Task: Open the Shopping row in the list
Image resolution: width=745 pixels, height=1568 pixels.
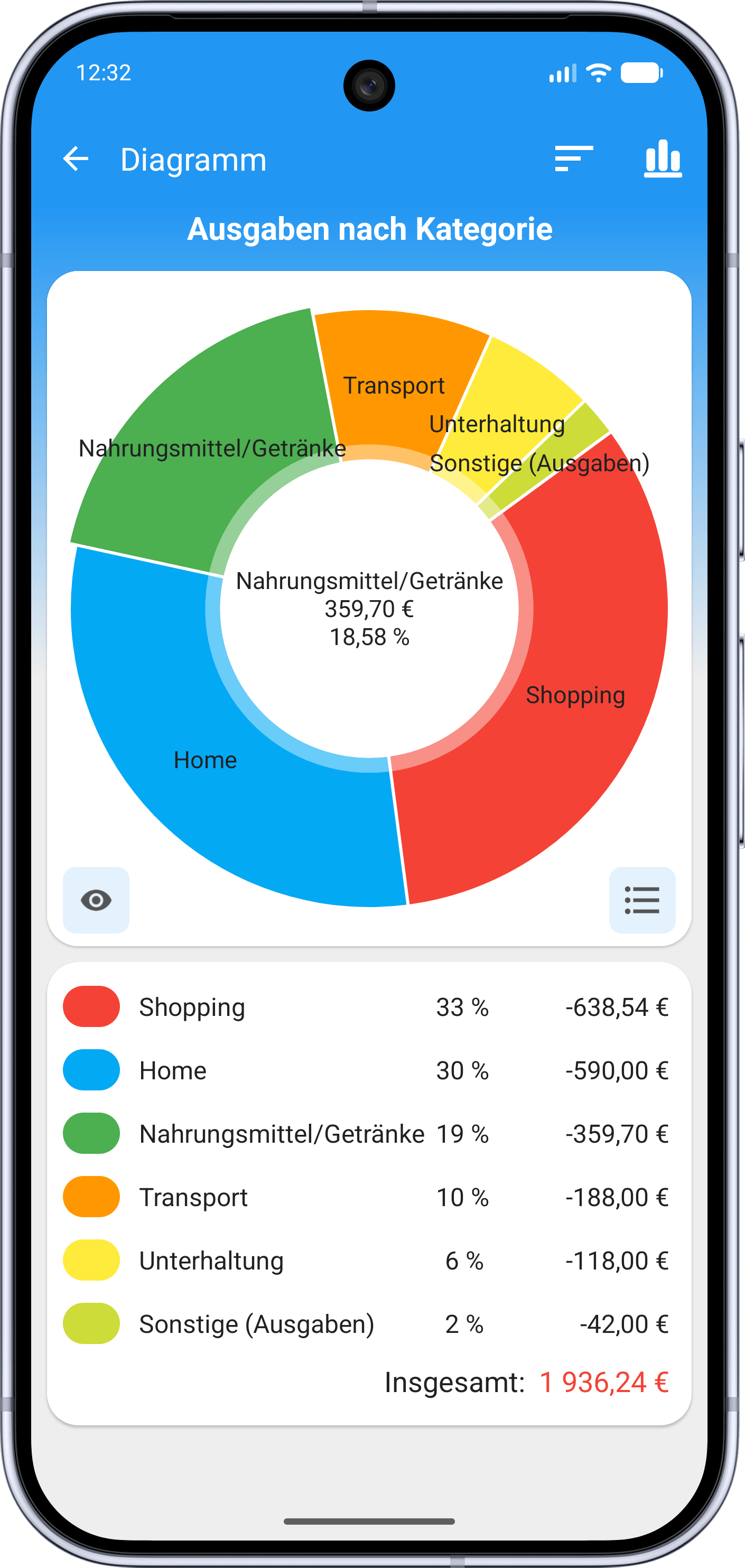Action: pos(369,1007)
